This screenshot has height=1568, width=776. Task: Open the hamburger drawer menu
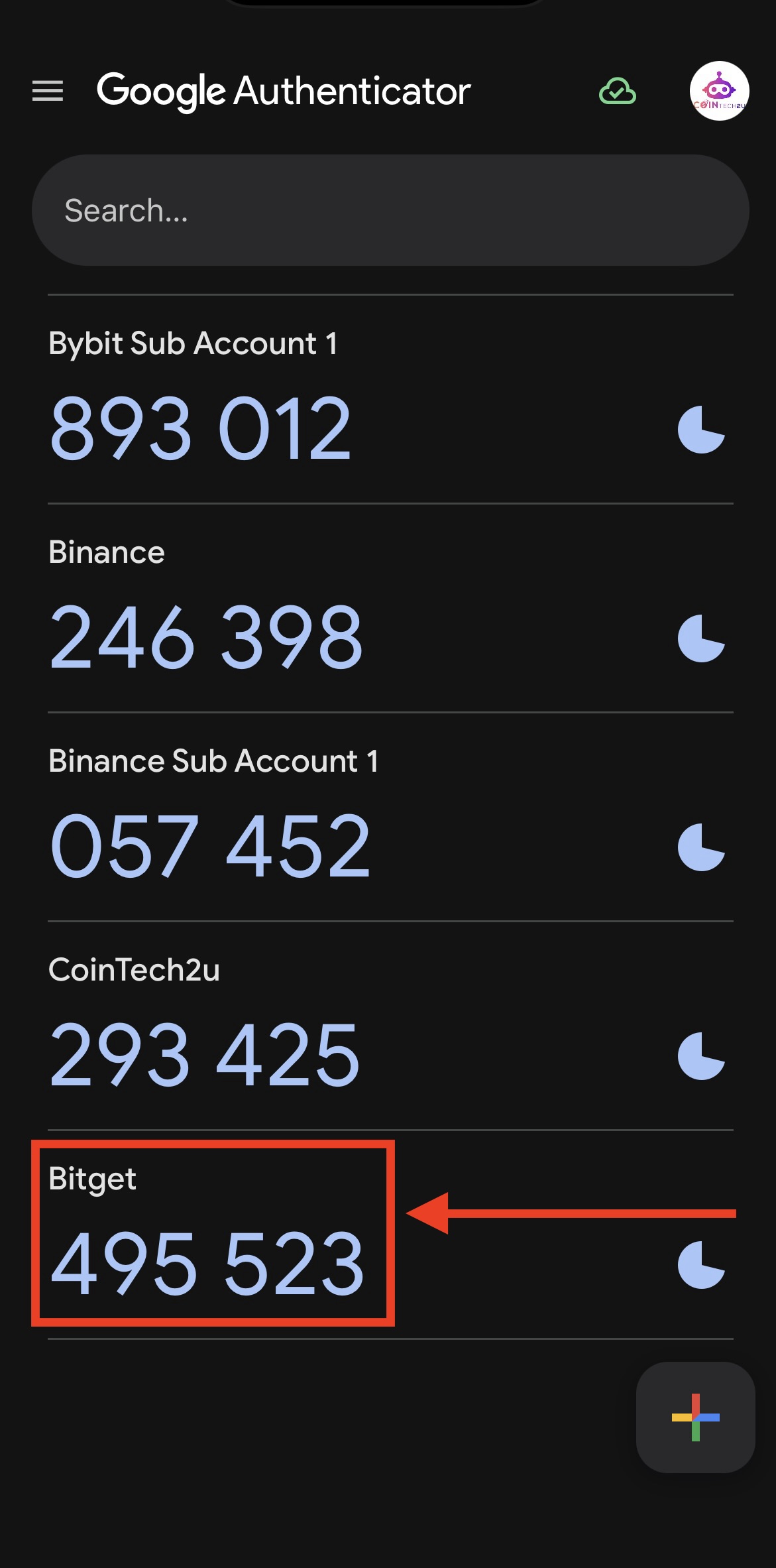tap(48, 91)
